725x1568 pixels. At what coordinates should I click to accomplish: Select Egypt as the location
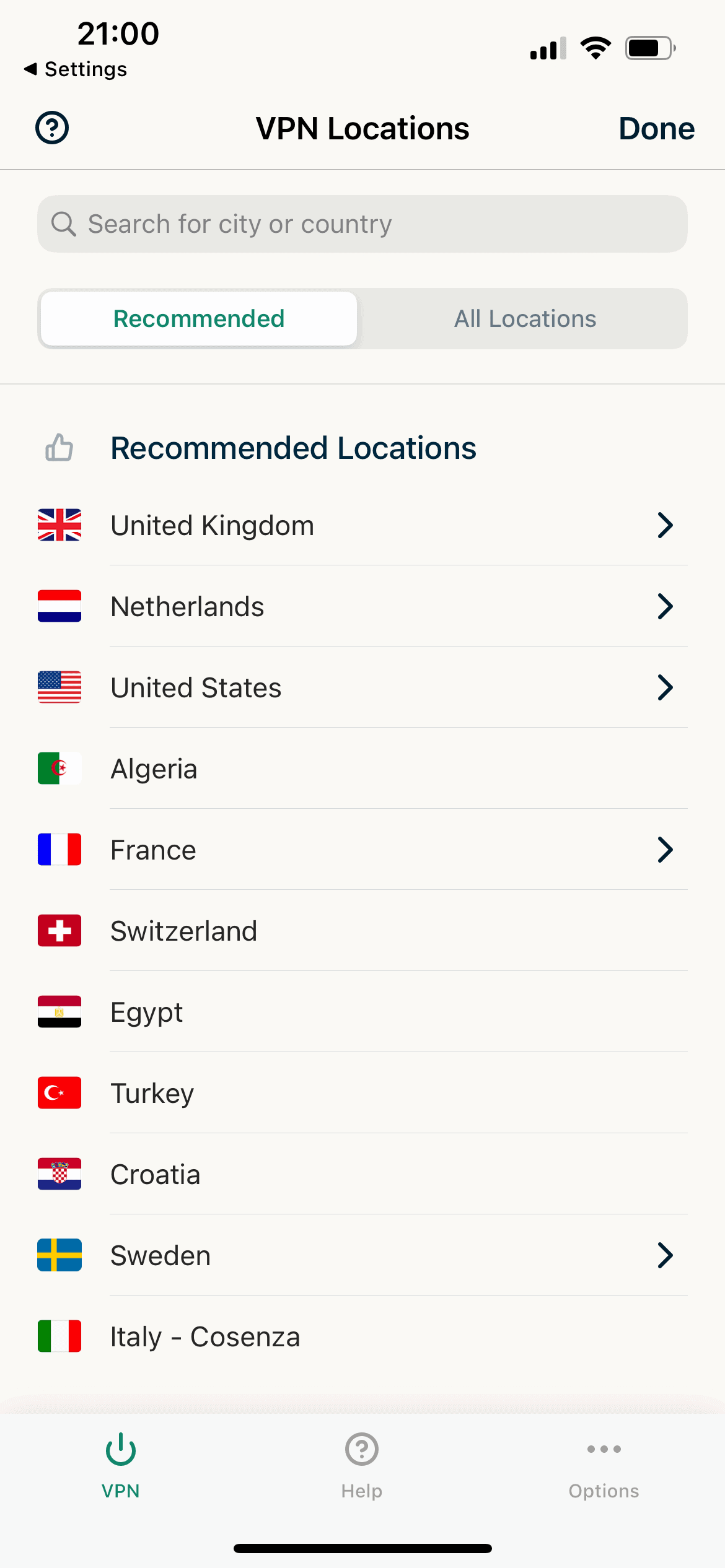point(362,1012)
